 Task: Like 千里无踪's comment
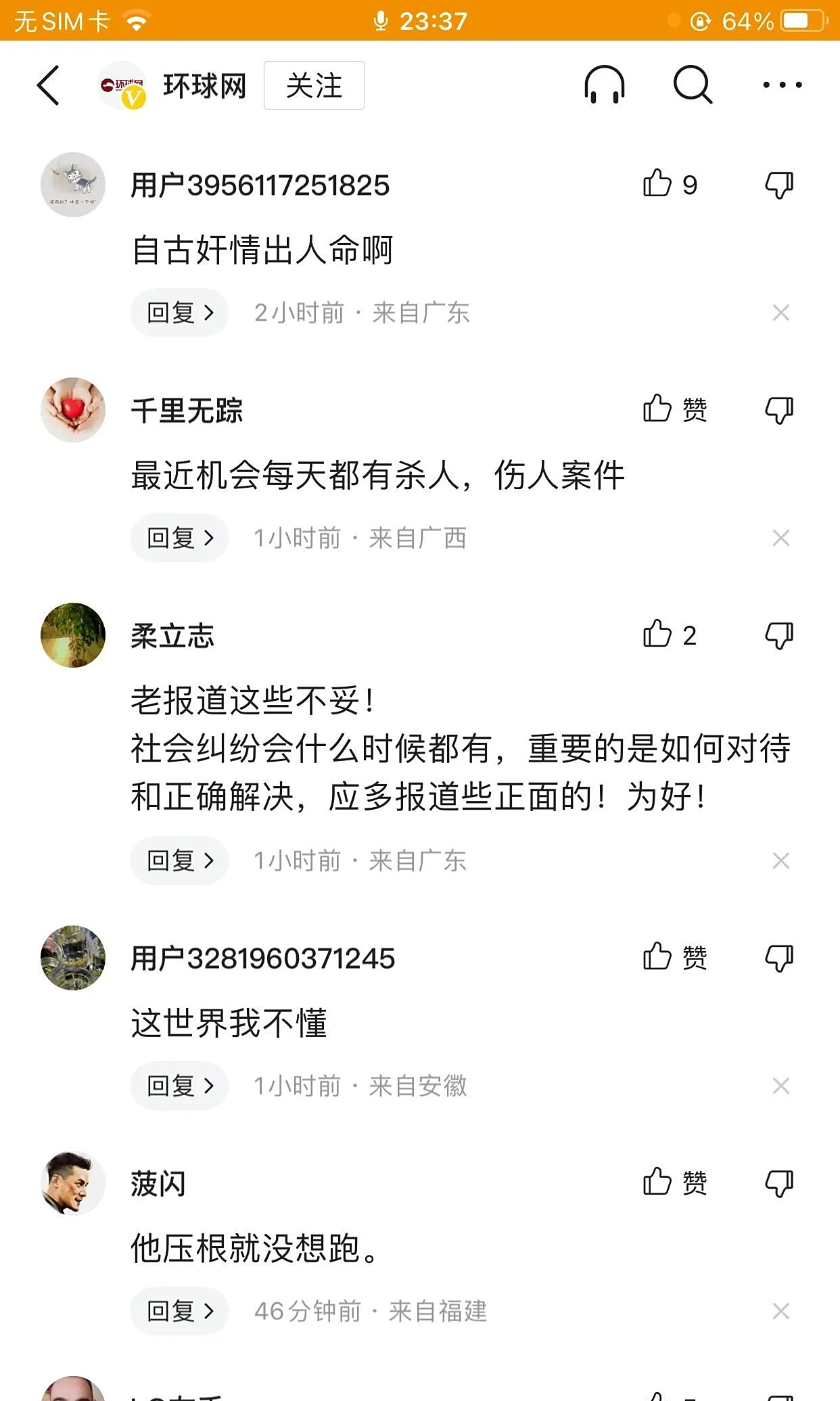tap(657, 409)
